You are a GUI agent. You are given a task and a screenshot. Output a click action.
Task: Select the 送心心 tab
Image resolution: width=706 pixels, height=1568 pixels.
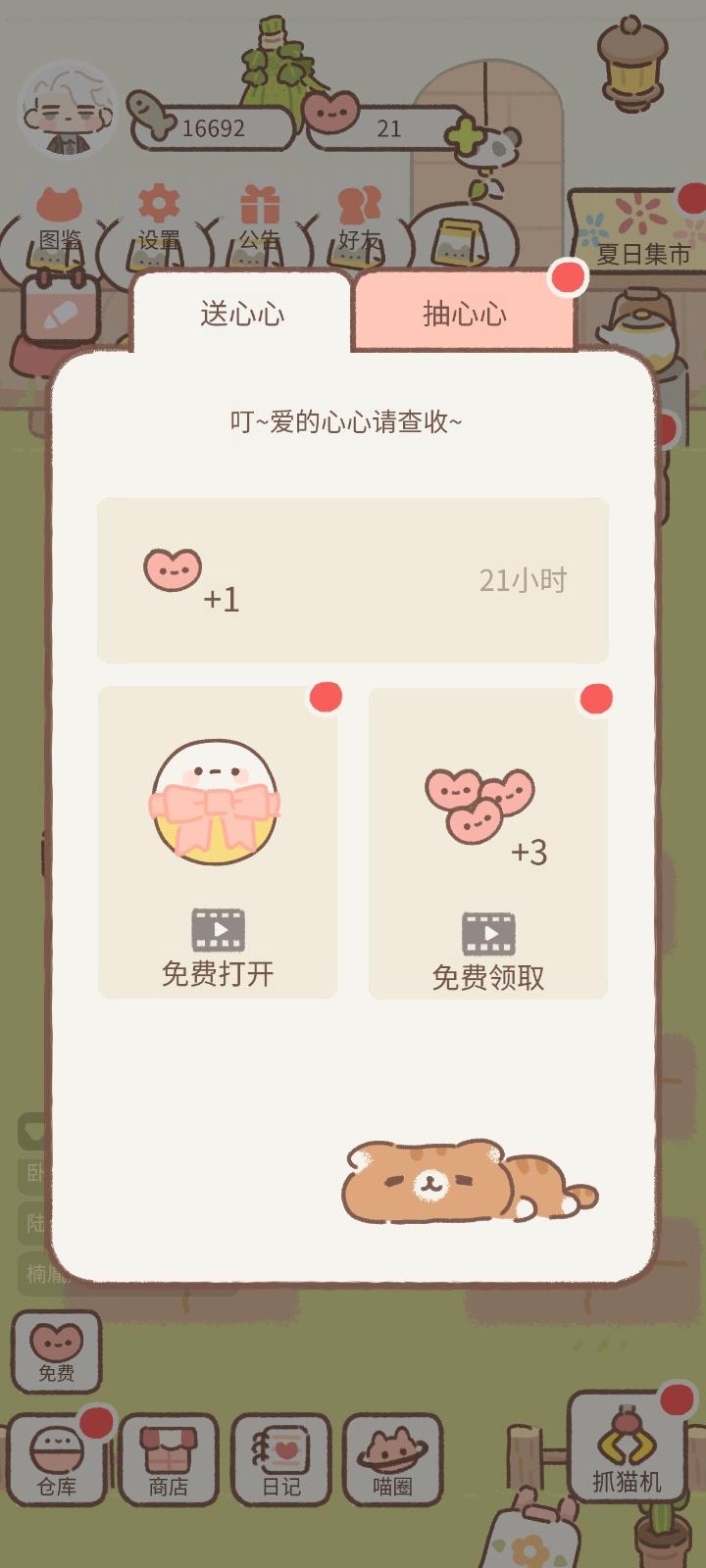pos(240,312)
